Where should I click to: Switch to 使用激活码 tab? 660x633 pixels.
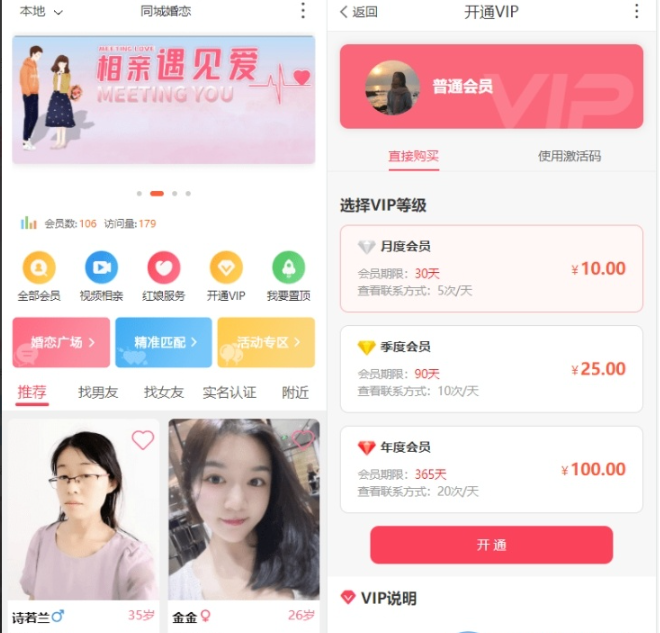(x=569, y=156)
